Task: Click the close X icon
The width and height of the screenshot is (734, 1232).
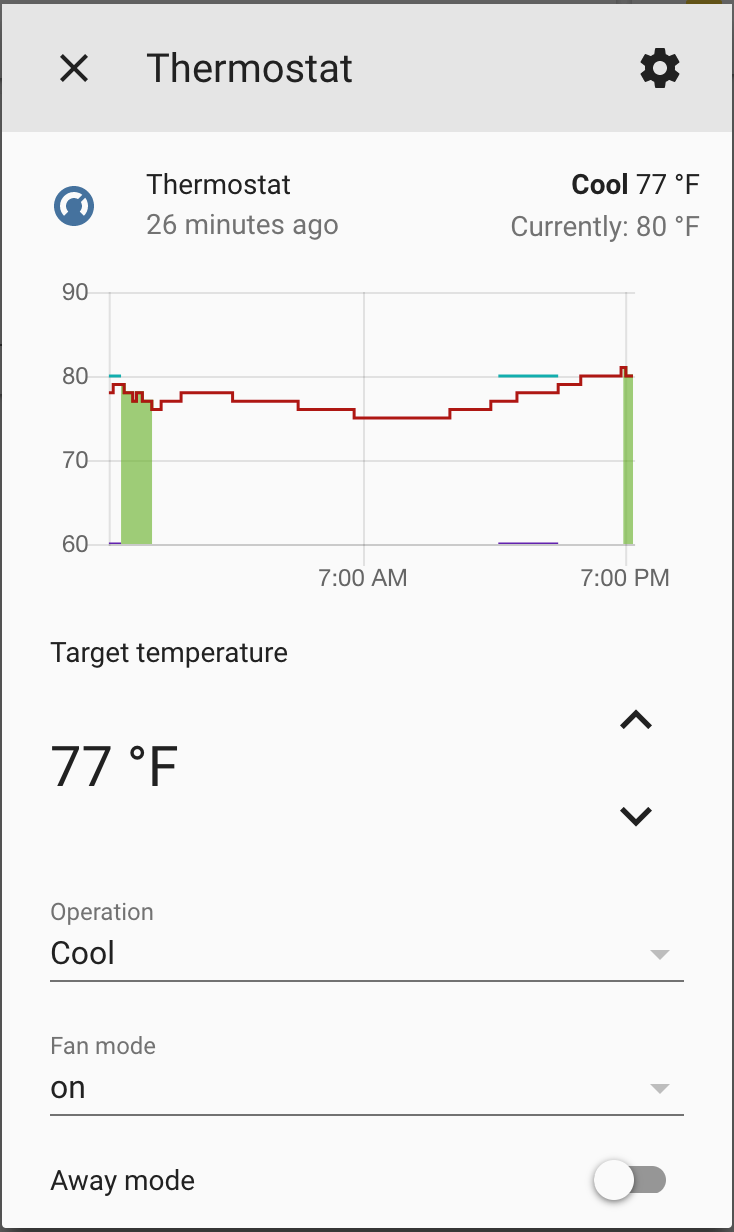Action: pyautogui.click(x=73, y=68)
